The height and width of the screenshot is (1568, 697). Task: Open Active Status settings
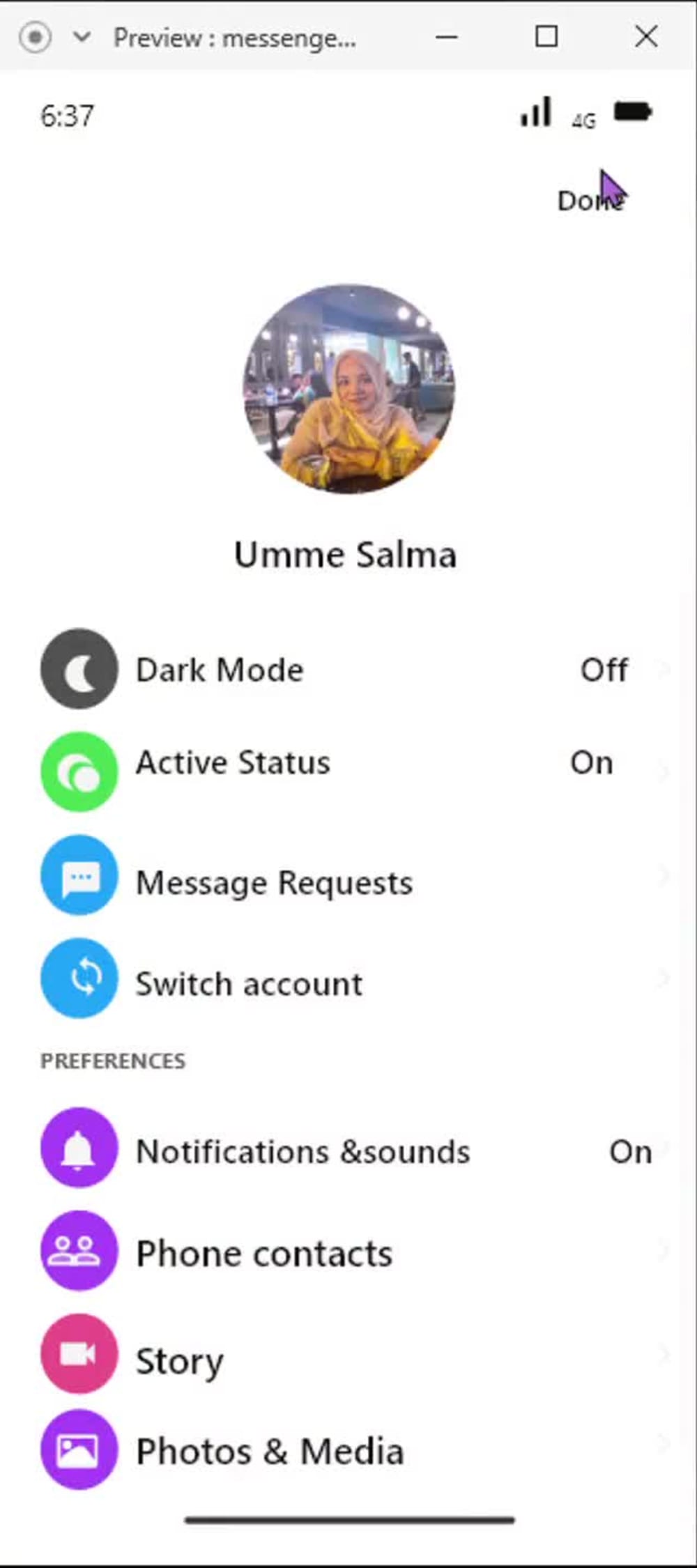click(x=348, y=771)
